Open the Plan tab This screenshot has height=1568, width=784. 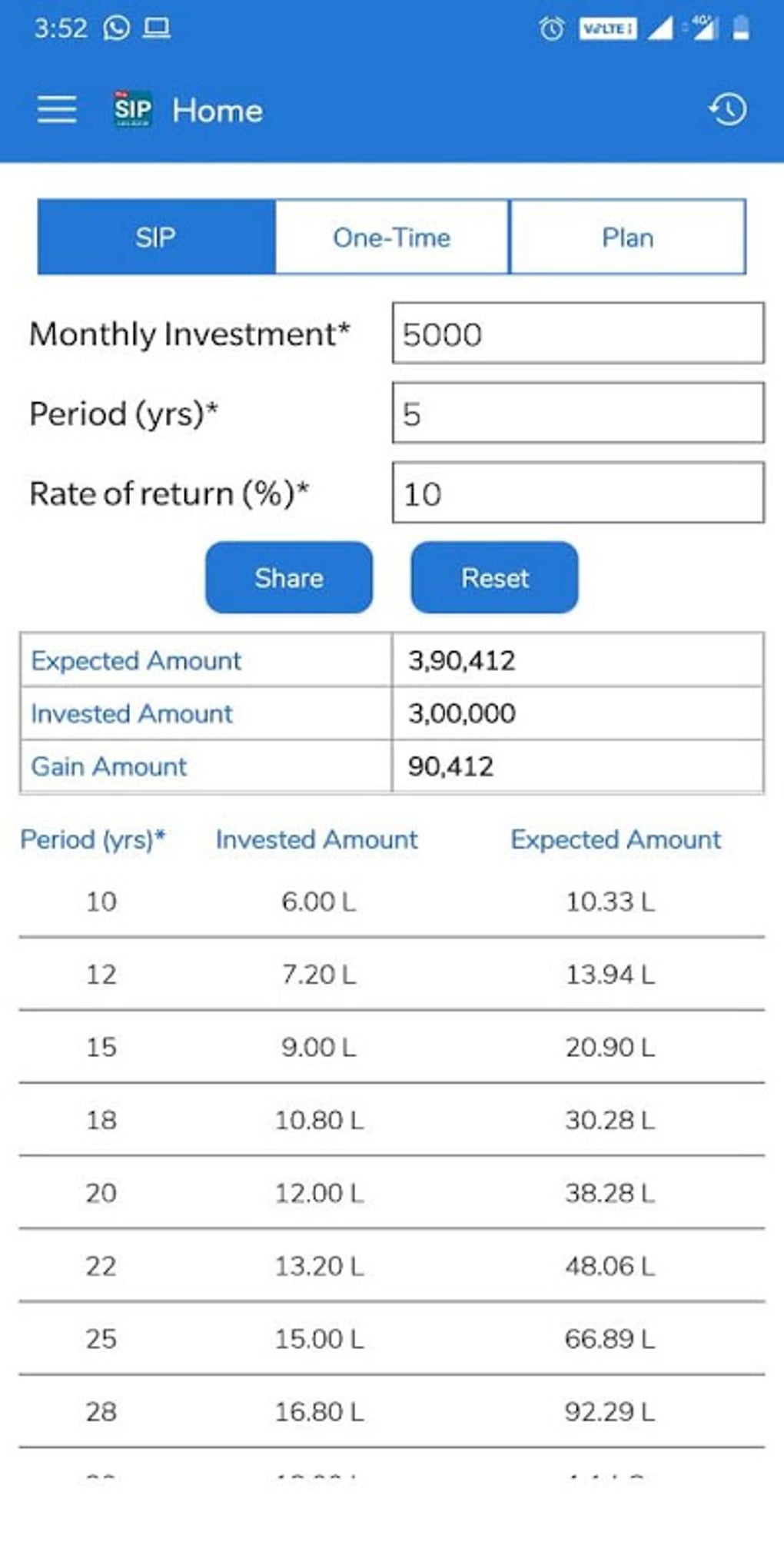click(x=627, y=237)
